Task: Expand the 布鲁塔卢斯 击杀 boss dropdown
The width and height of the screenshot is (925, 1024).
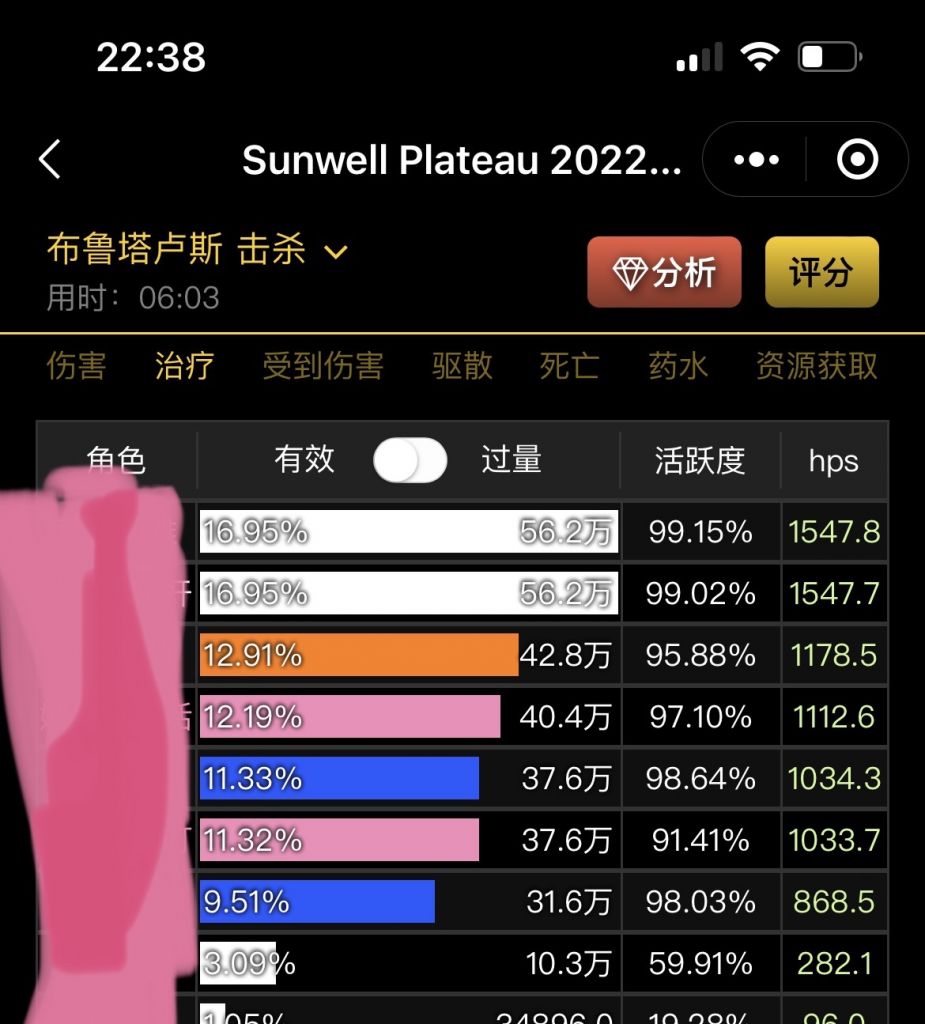Action: 339,252
